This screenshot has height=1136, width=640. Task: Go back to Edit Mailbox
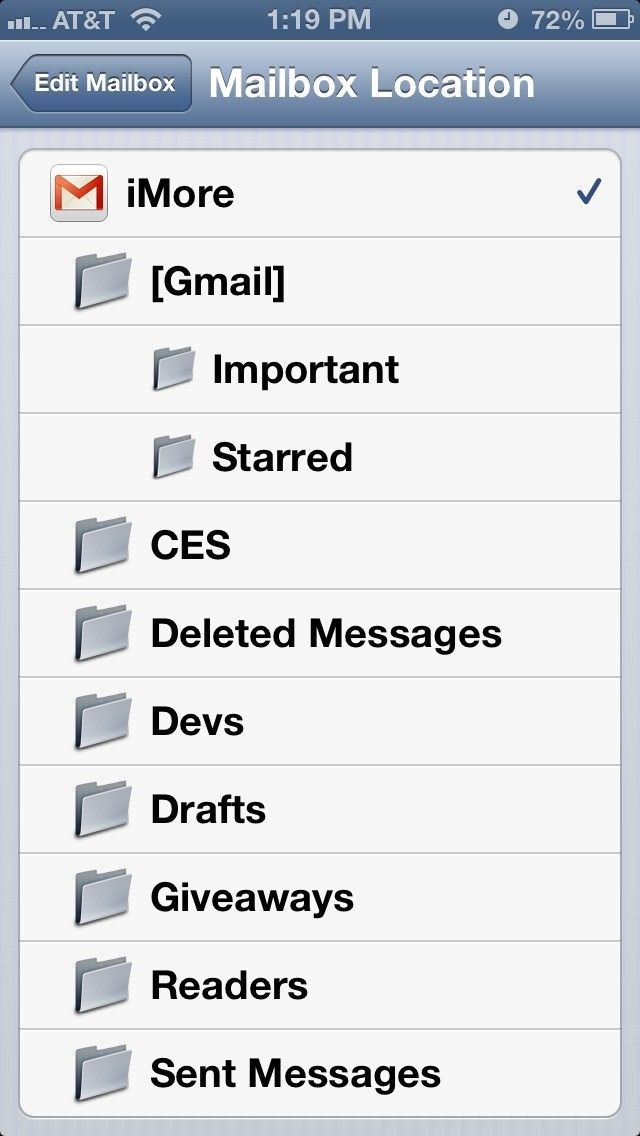pyautogui.click(x=102, y=84)
